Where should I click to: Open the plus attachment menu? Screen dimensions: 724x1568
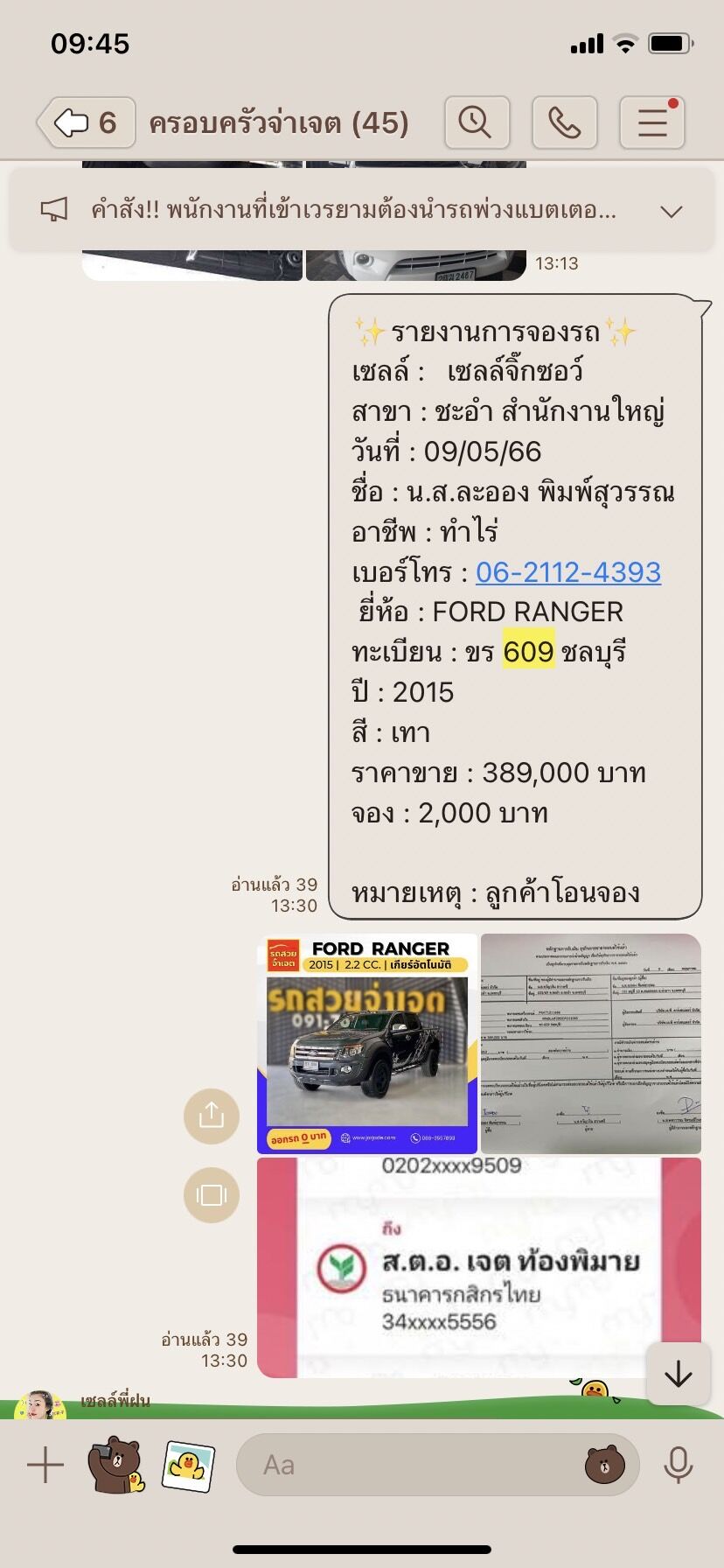point(45,1465)
